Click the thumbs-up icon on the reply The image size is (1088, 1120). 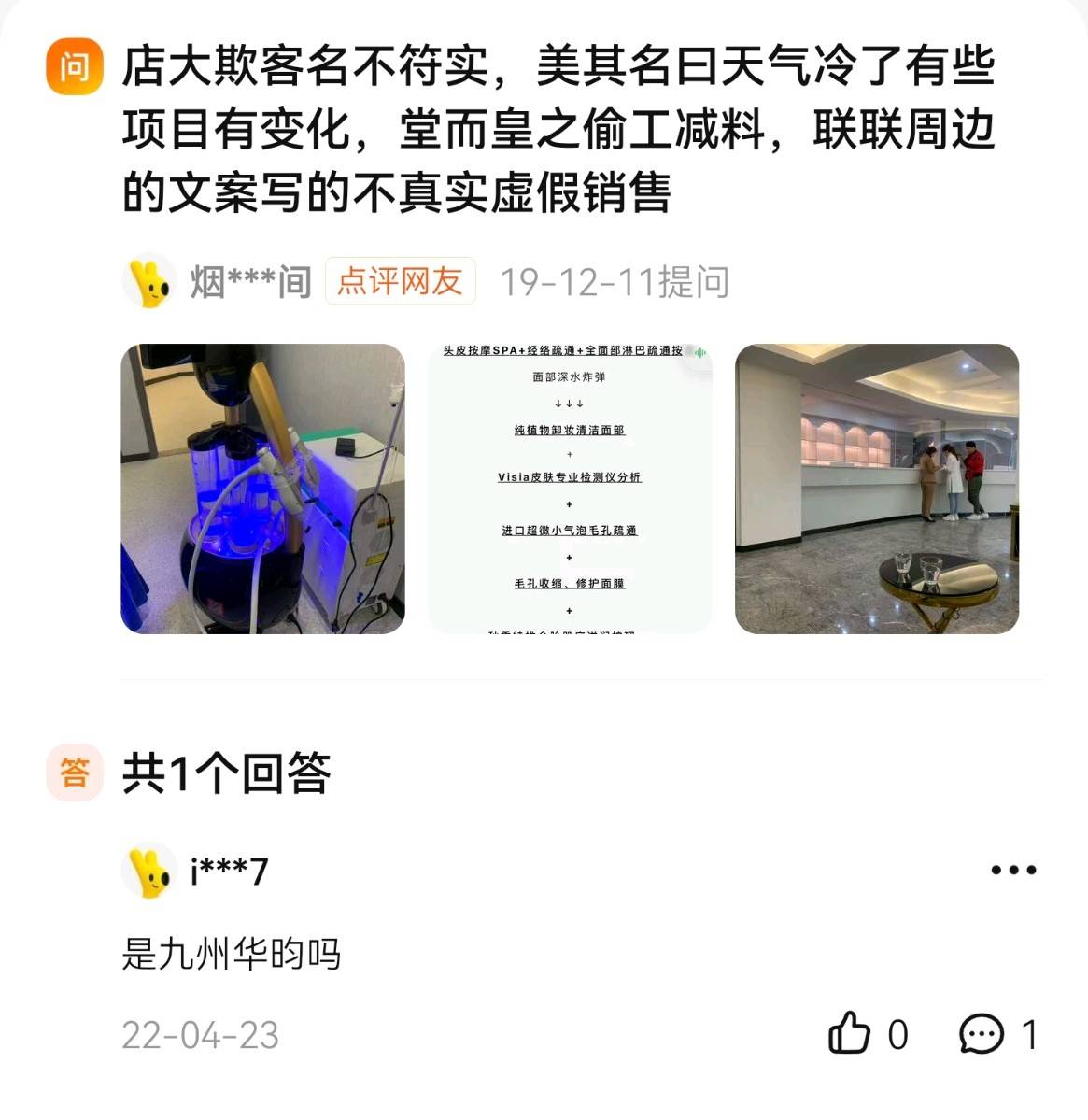(x=852, y=1032)
